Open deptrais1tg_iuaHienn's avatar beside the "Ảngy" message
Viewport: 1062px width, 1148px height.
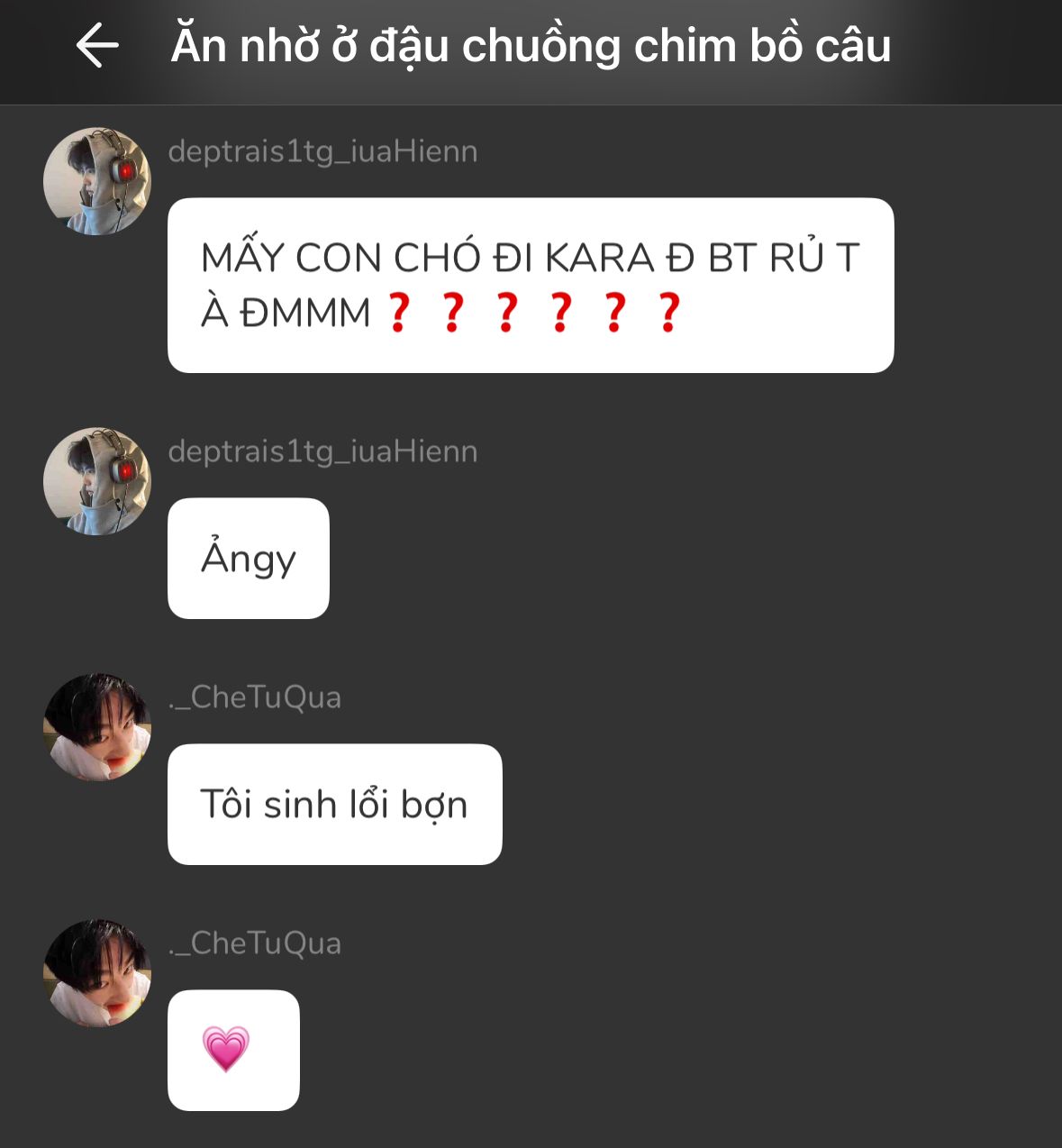97,481
